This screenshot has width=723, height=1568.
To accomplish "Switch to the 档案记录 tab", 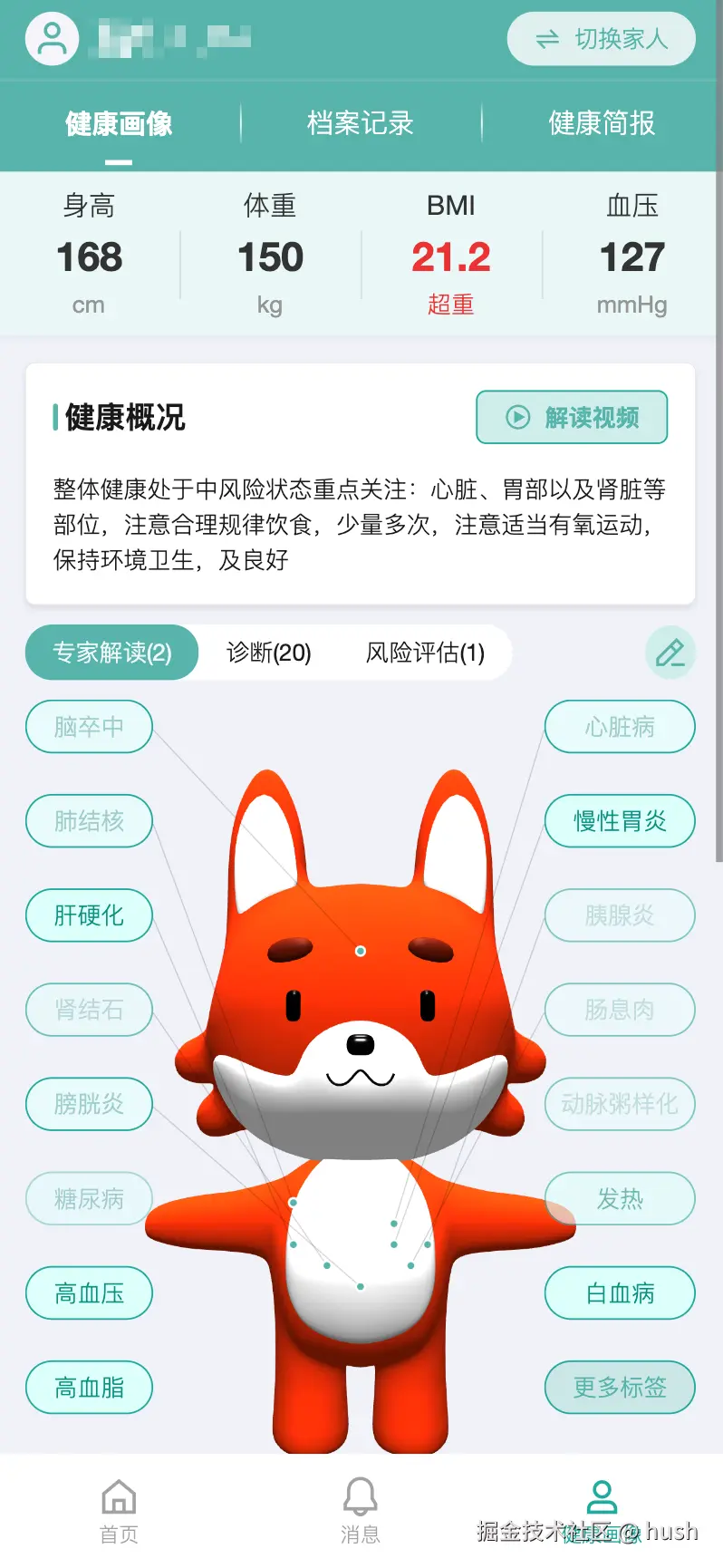I will click(x=360, y=123).
